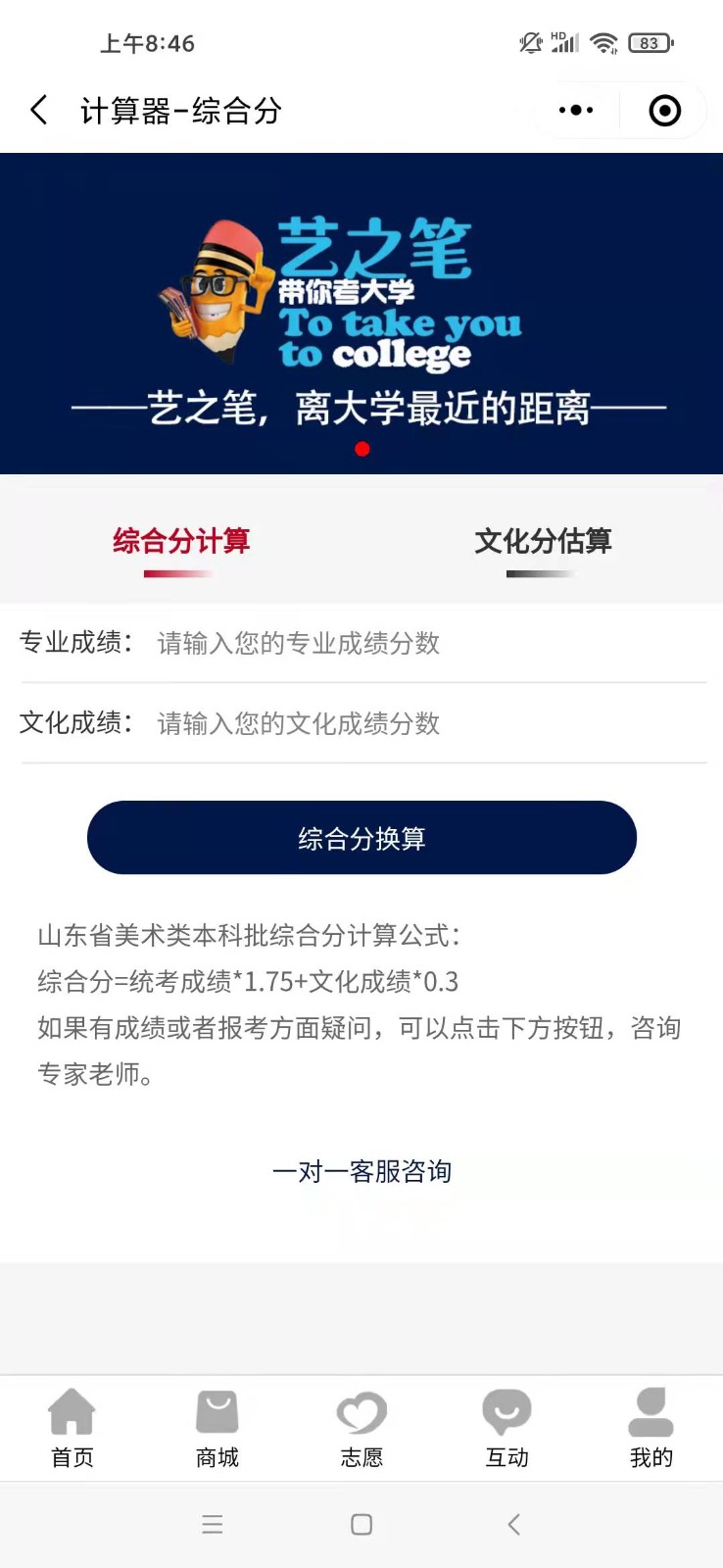This screenshot has width=723, height=1568.
Task: Go back using the header arrow
Action: pyautogui.click(x=39, y=110)
